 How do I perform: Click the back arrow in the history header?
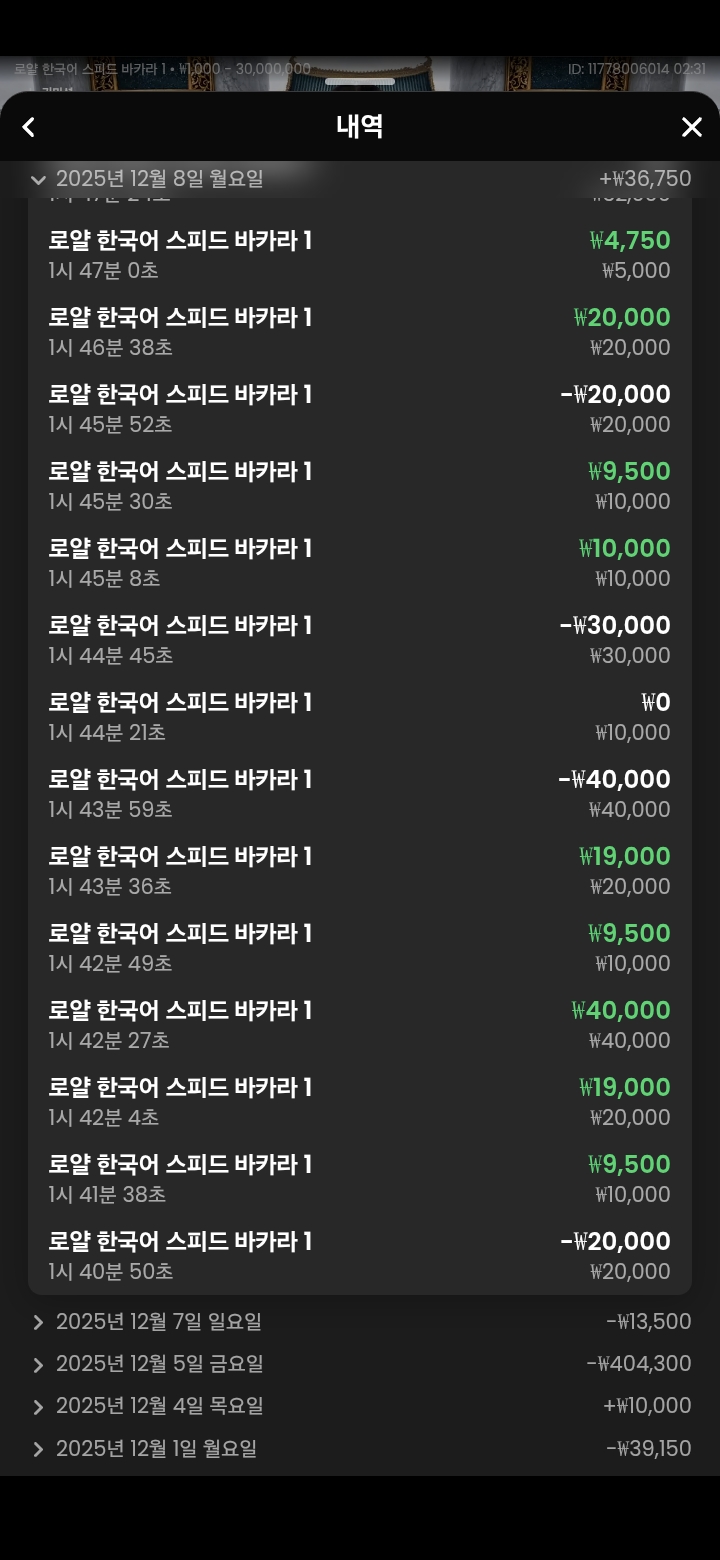pos(28,127)
